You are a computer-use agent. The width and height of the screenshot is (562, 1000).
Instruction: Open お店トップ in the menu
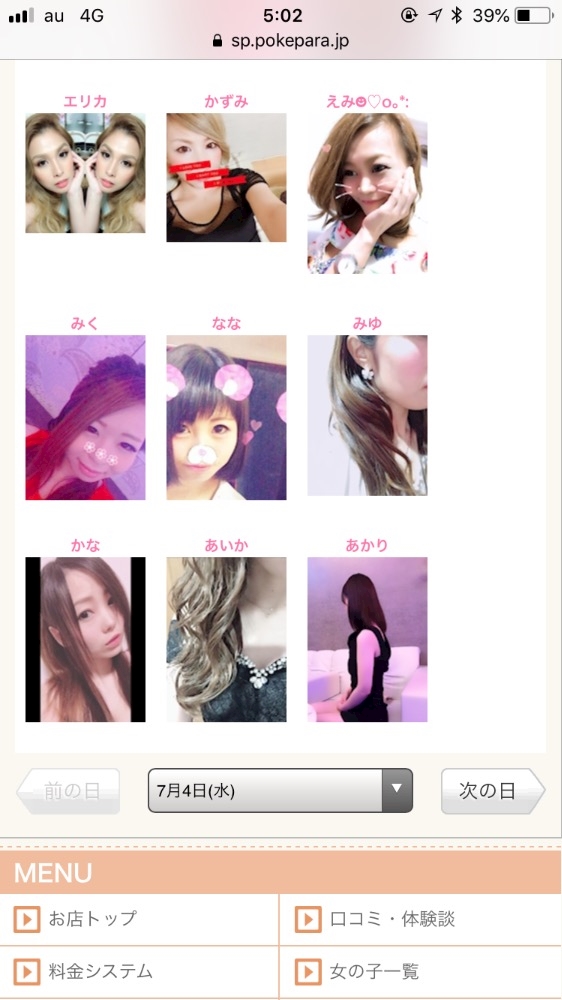tap(139, 919)
